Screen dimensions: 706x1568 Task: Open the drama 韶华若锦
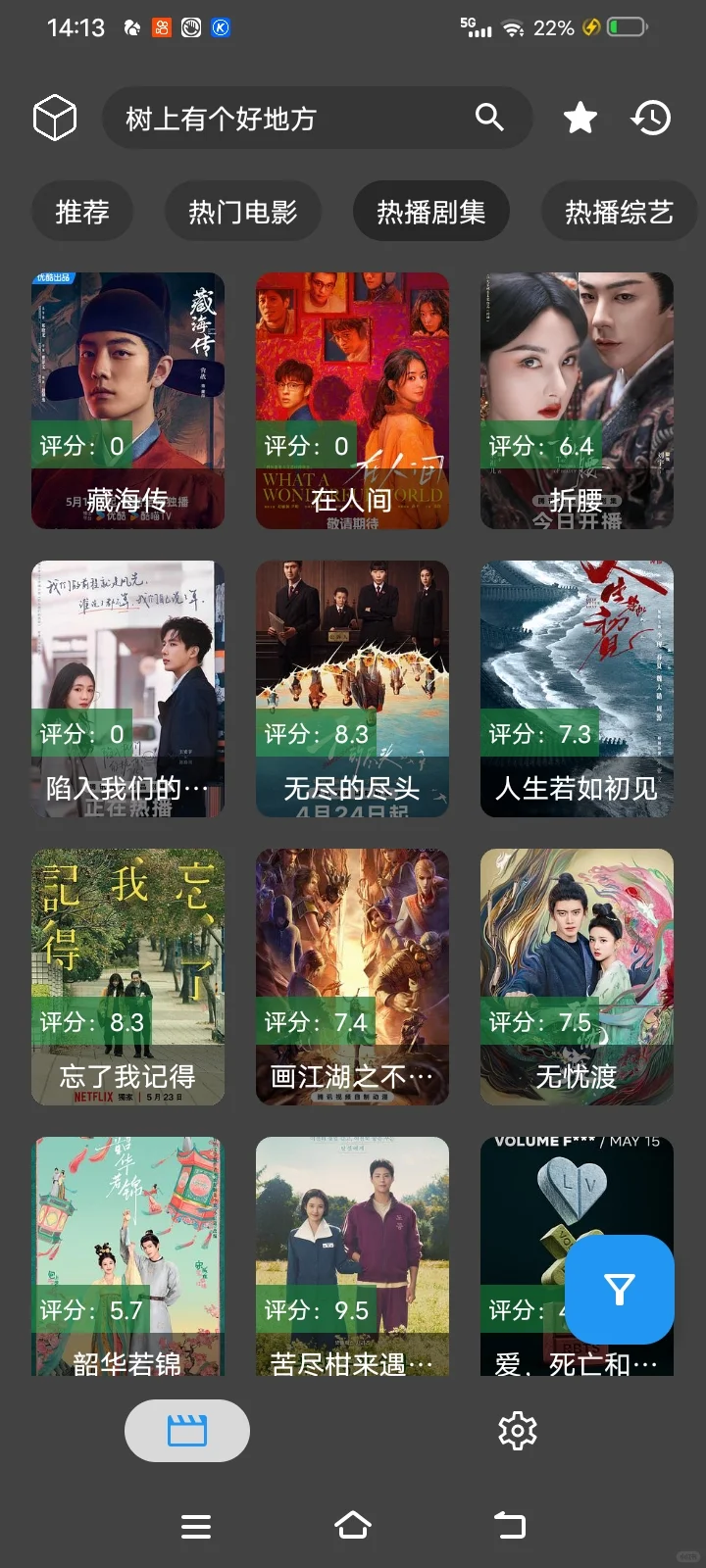pos(127,1256)
